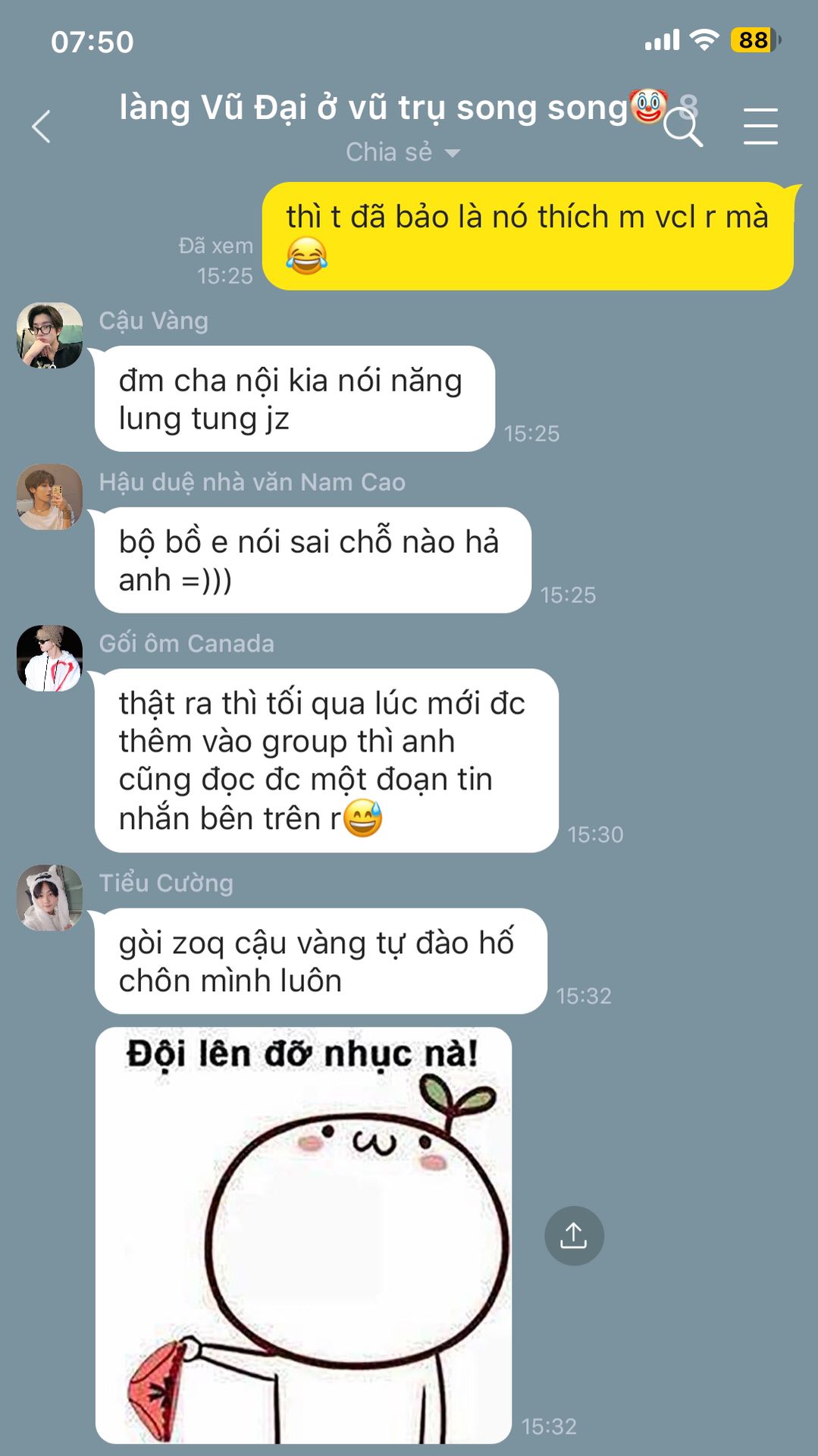View Hậu duệ nhà văn Nam Cao's avatar
818x1456 pixels.
point(50,497)
